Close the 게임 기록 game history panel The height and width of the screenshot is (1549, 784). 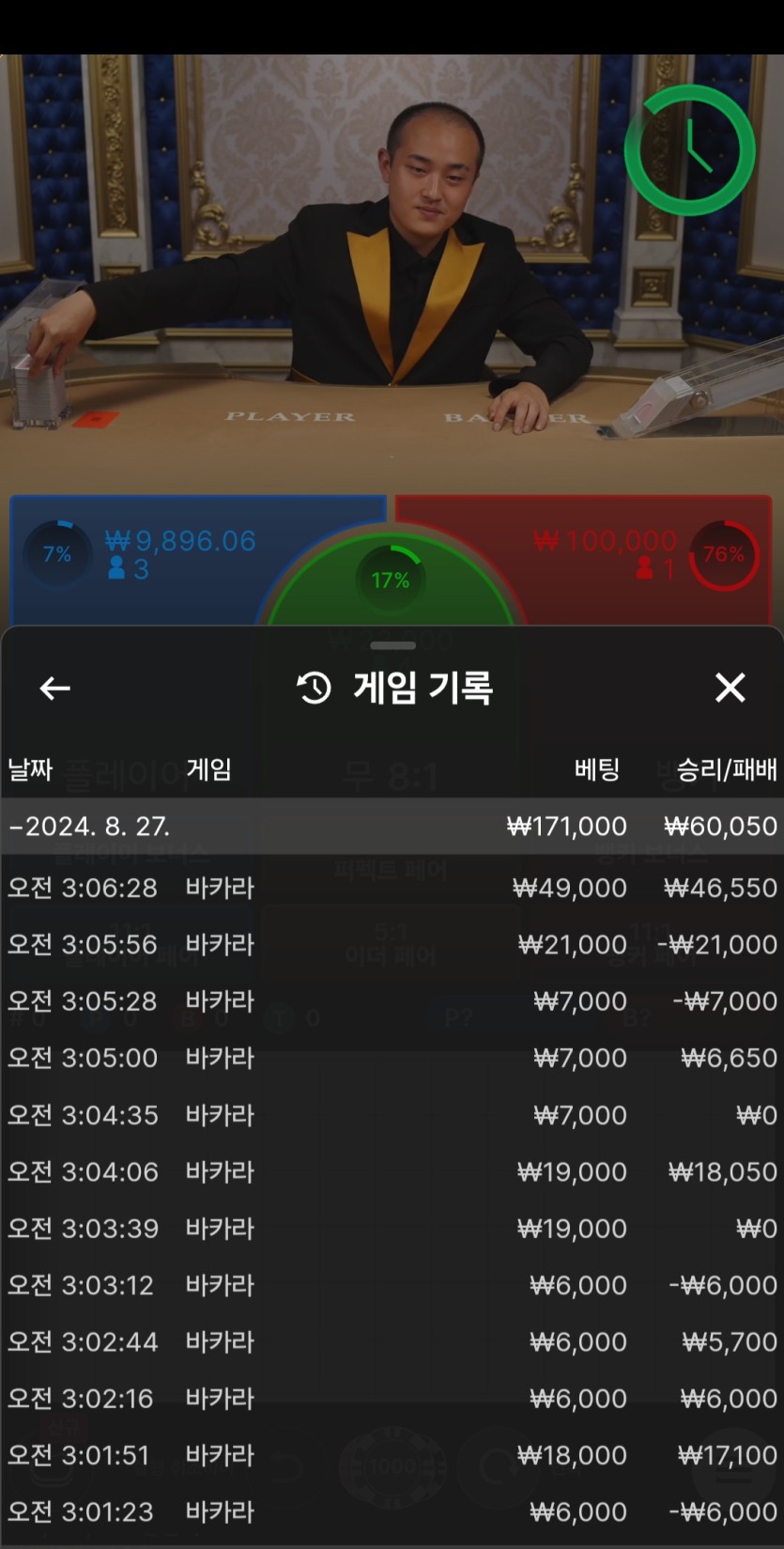[x=730, y=689]
